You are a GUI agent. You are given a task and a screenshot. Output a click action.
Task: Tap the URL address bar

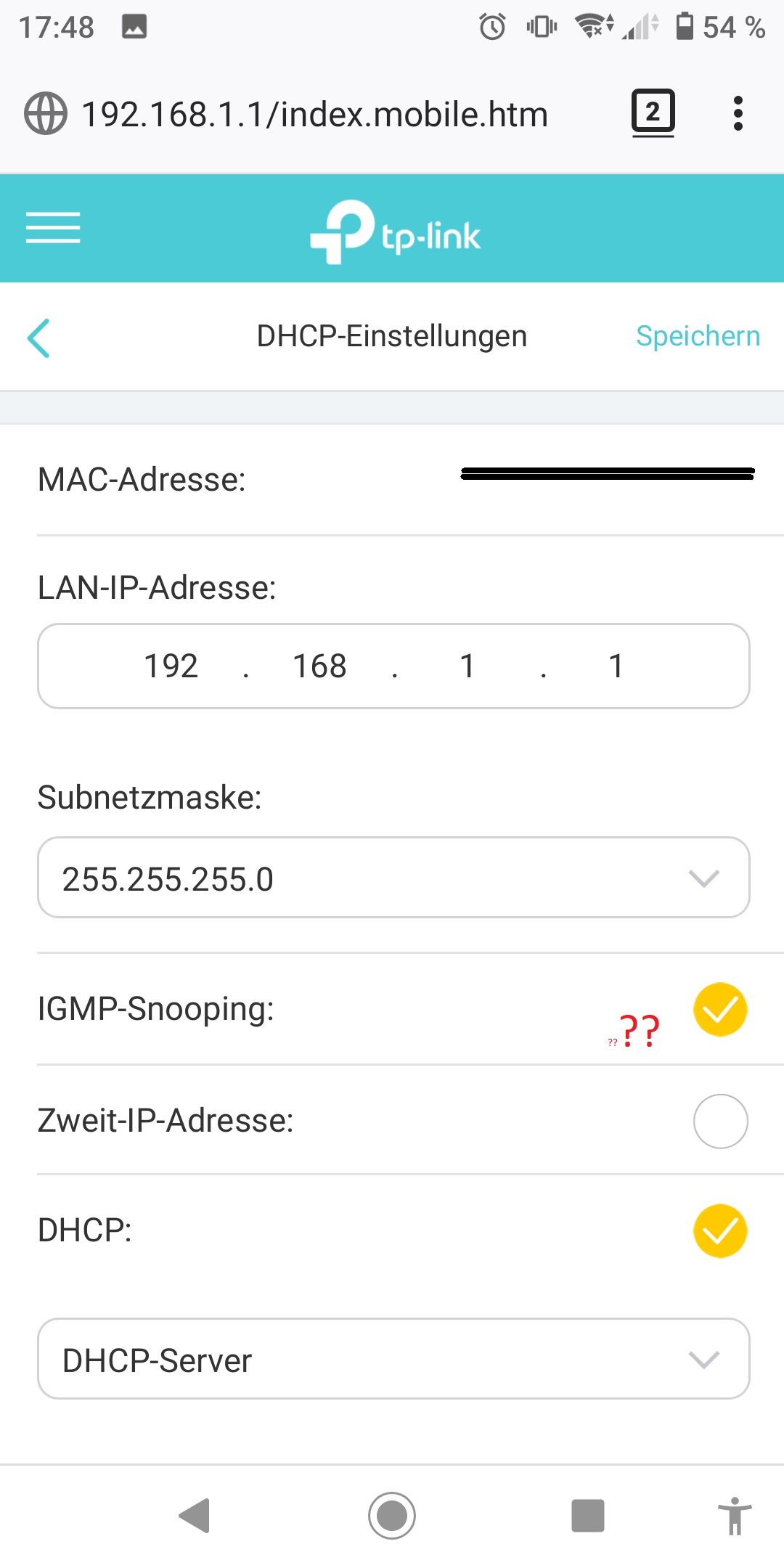[315, 114]
